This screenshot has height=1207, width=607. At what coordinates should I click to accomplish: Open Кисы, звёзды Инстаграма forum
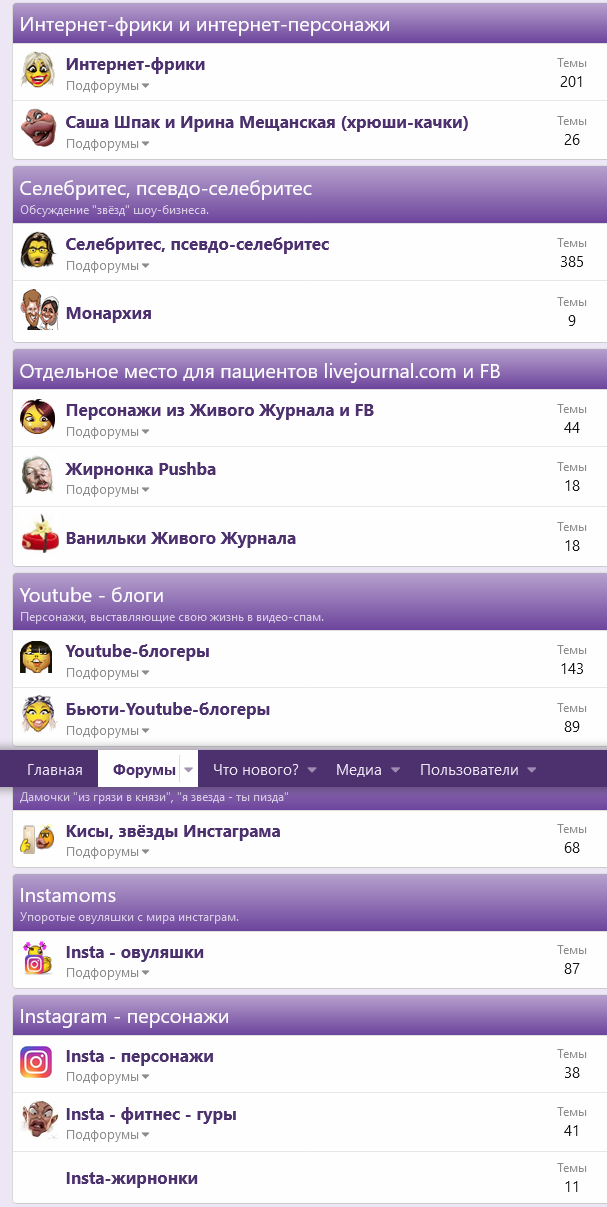(173, 831)
